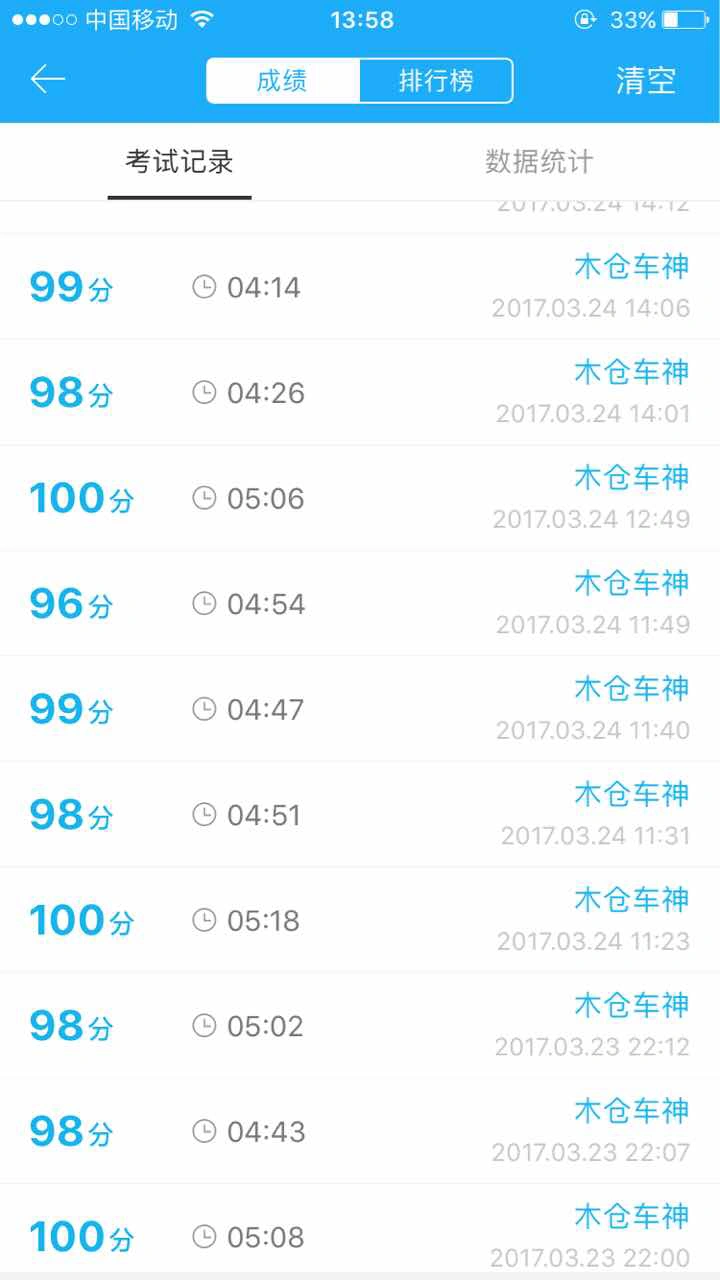Open the record dated 2017.03.23 22:12
The image size is (720, 1280).
pos(360,1025)
